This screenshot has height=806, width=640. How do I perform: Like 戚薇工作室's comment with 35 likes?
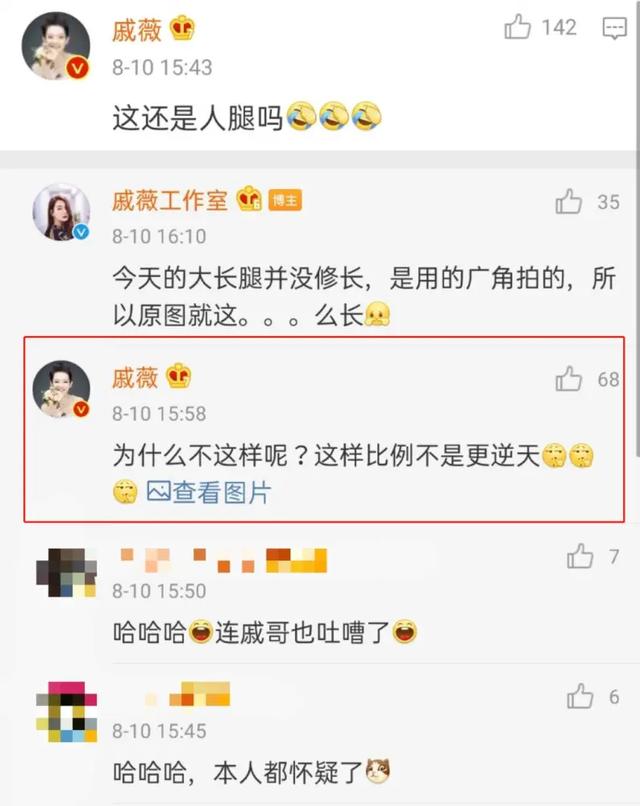569,202
